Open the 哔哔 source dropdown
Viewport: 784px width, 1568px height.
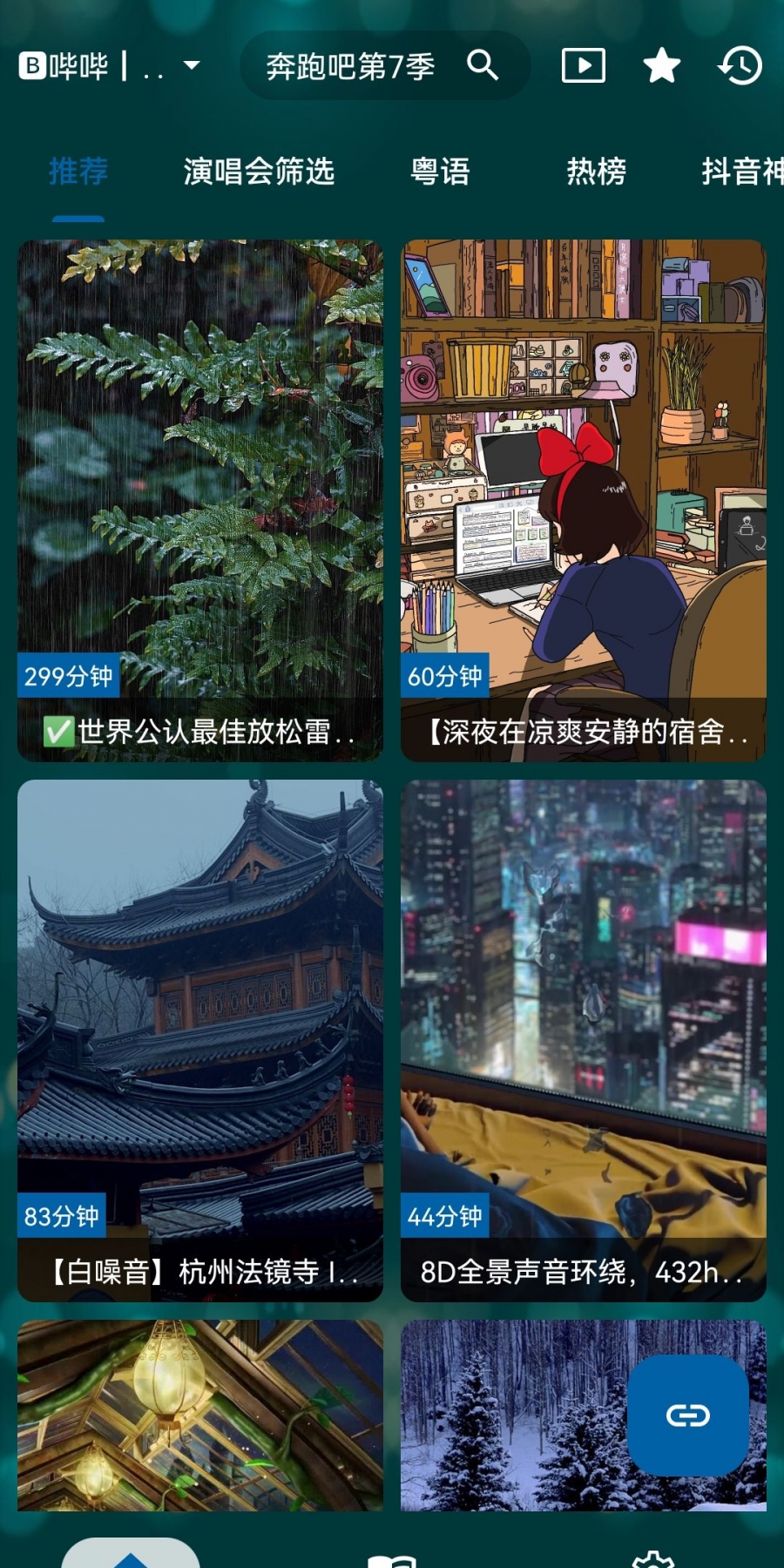111,66
